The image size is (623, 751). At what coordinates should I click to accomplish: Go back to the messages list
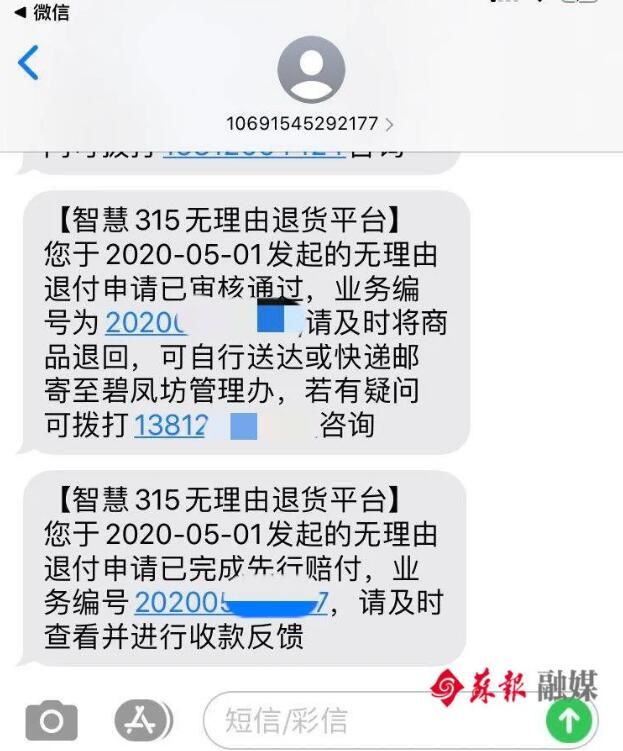28,62
